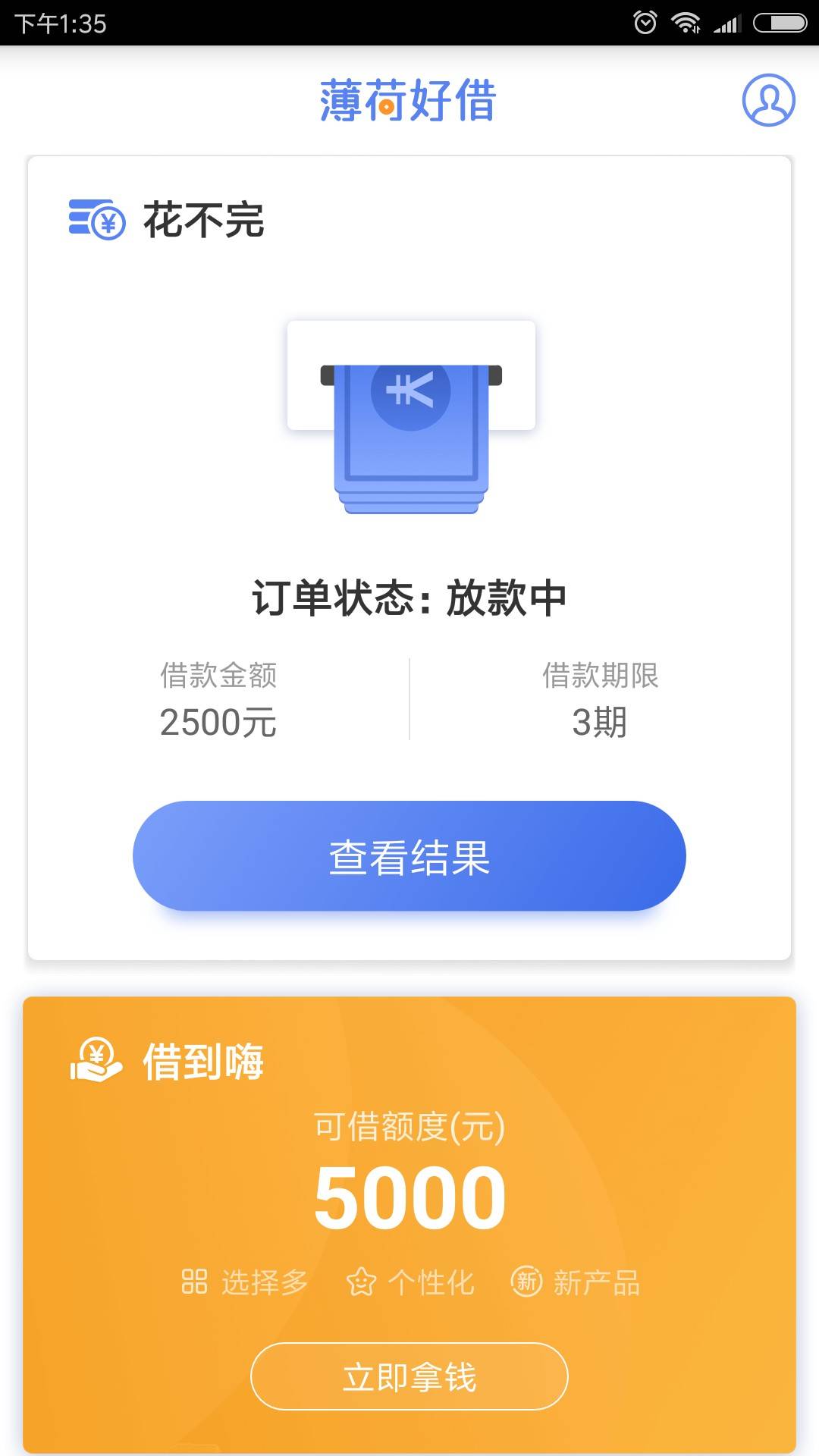Open the user profile icon

(768, 100)
